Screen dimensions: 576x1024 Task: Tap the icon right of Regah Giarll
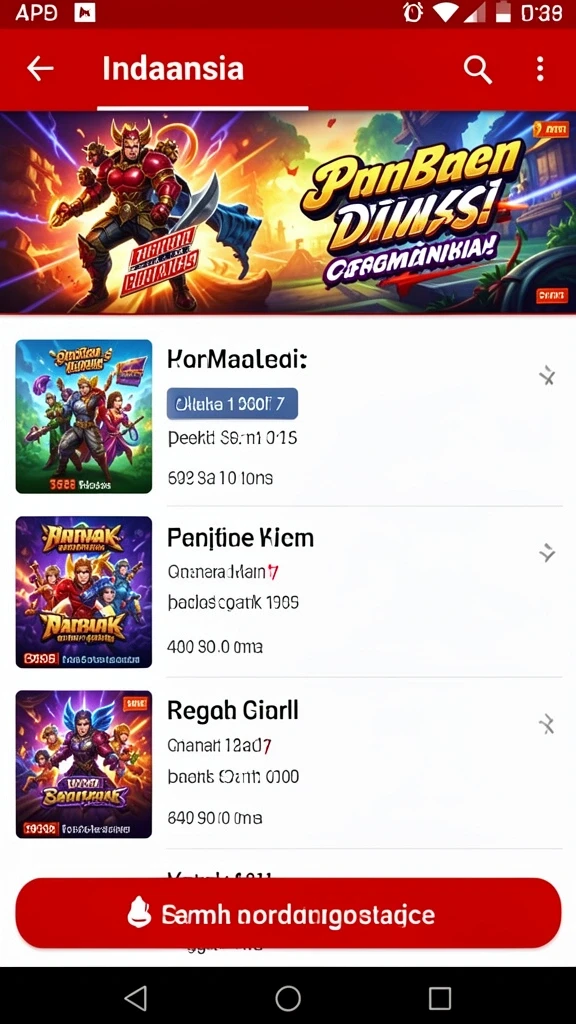point(547,724)
